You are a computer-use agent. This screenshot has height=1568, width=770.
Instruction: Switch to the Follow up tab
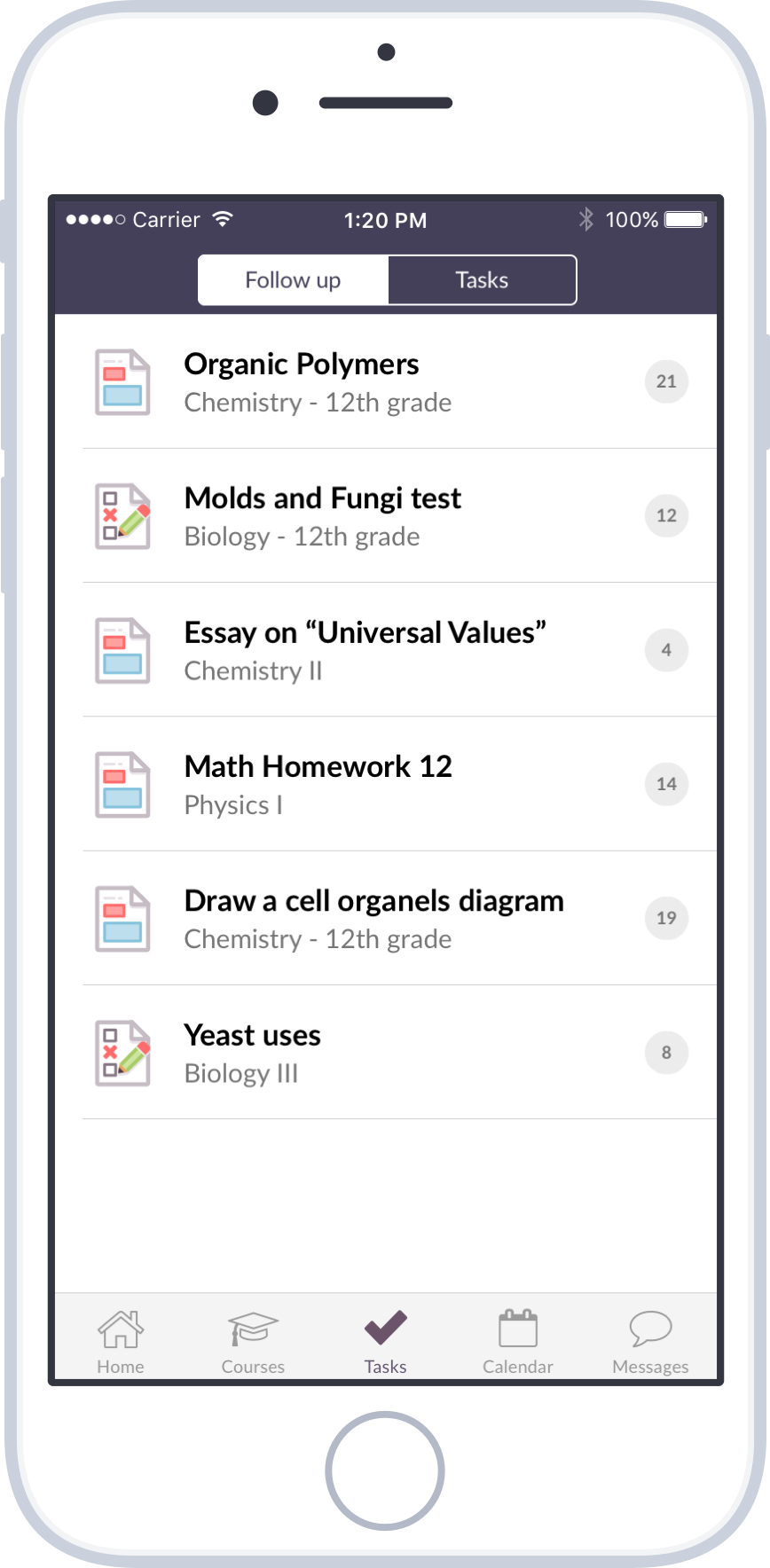click(293, 280)
